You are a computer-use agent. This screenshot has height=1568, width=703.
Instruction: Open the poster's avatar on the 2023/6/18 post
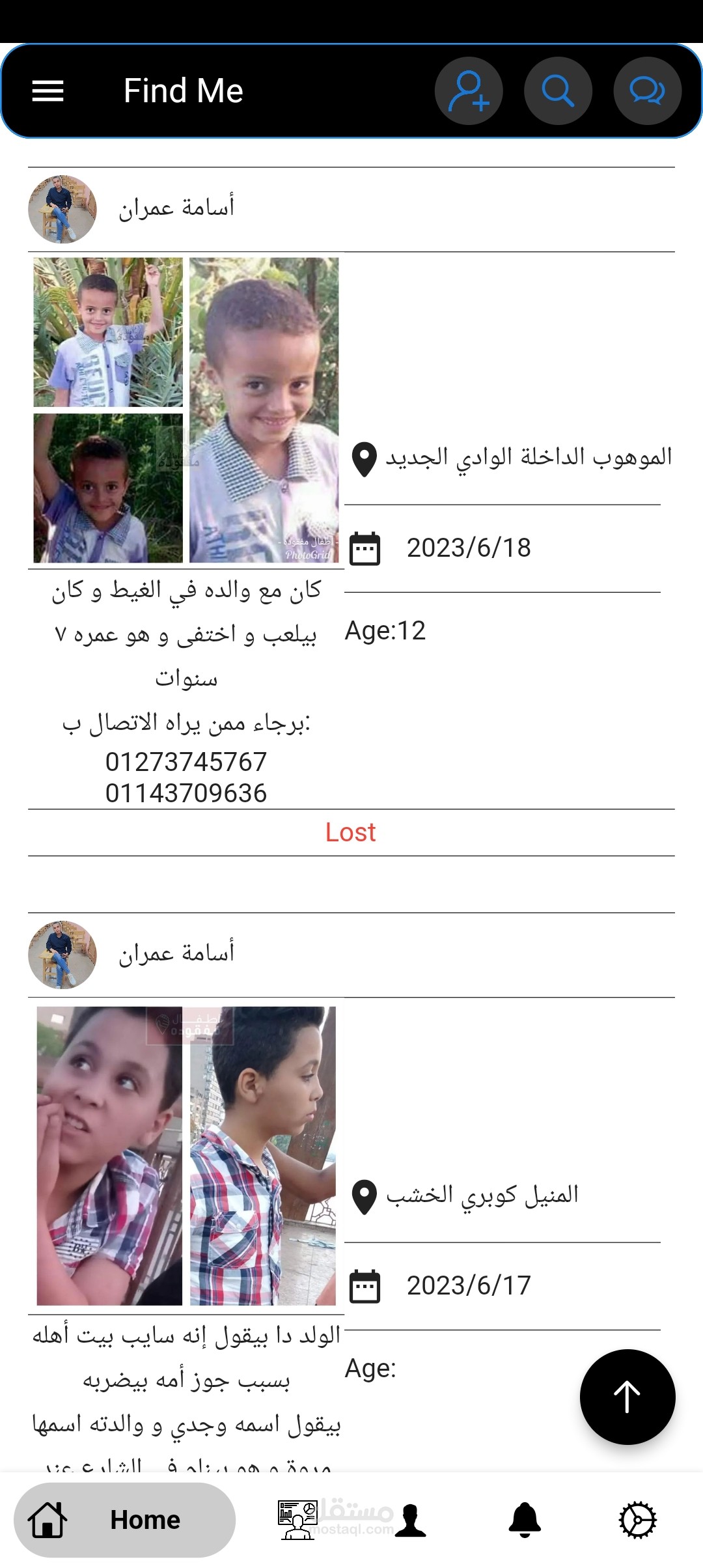pyautogui.click(x=62, y=209)
